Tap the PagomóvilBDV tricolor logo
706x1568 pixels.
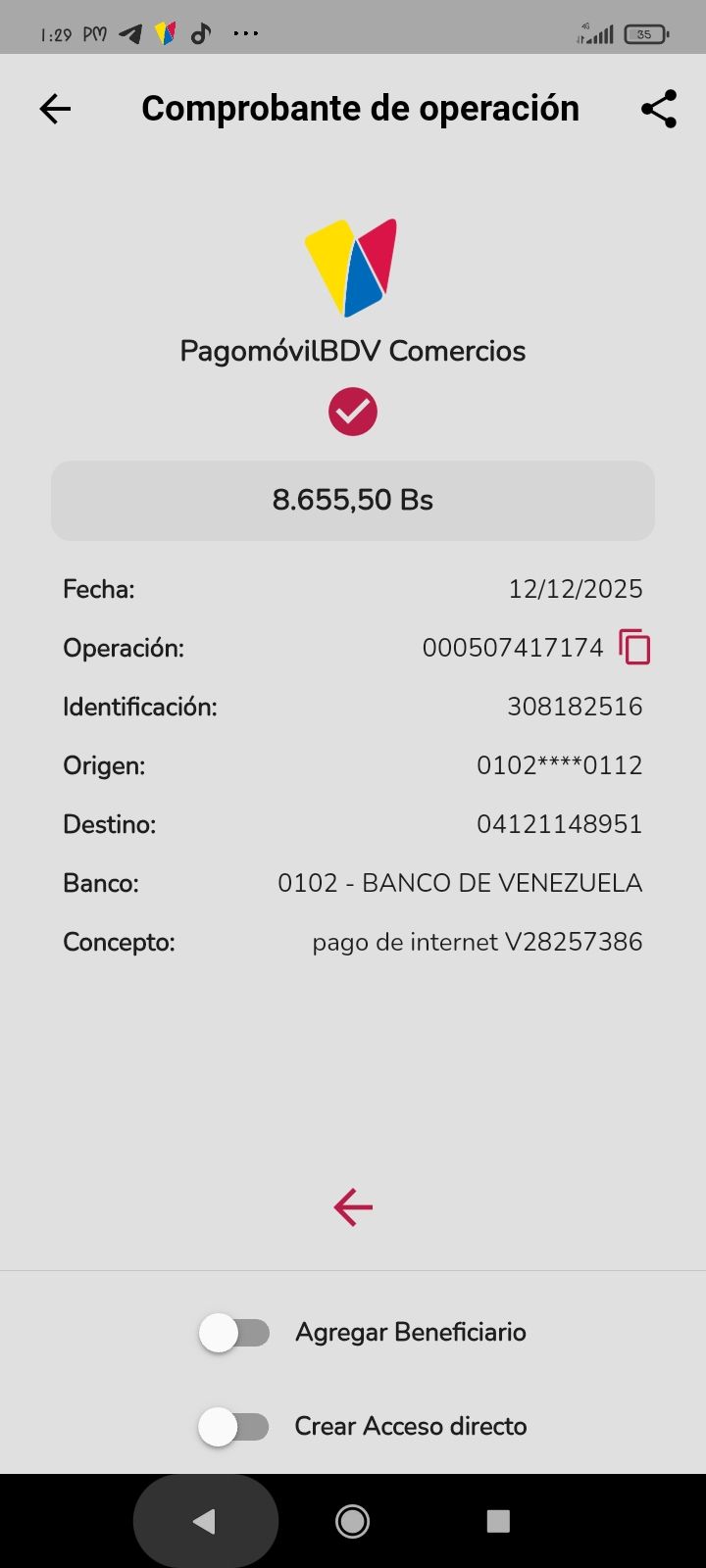coord(353,267)
